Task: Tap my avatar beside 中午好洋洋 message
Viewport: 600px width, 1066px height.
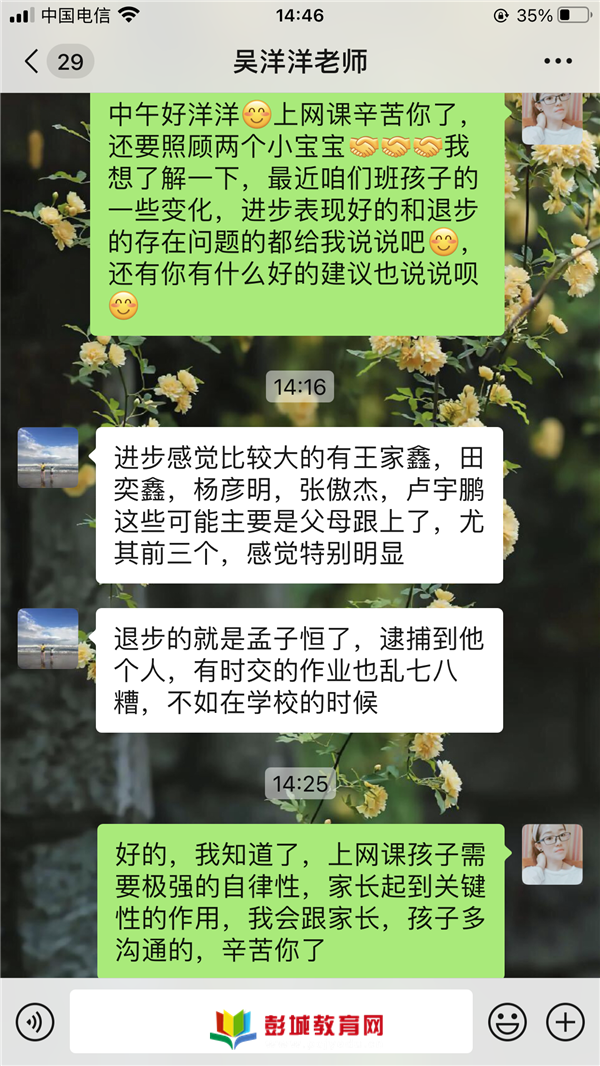Action: 552,118
